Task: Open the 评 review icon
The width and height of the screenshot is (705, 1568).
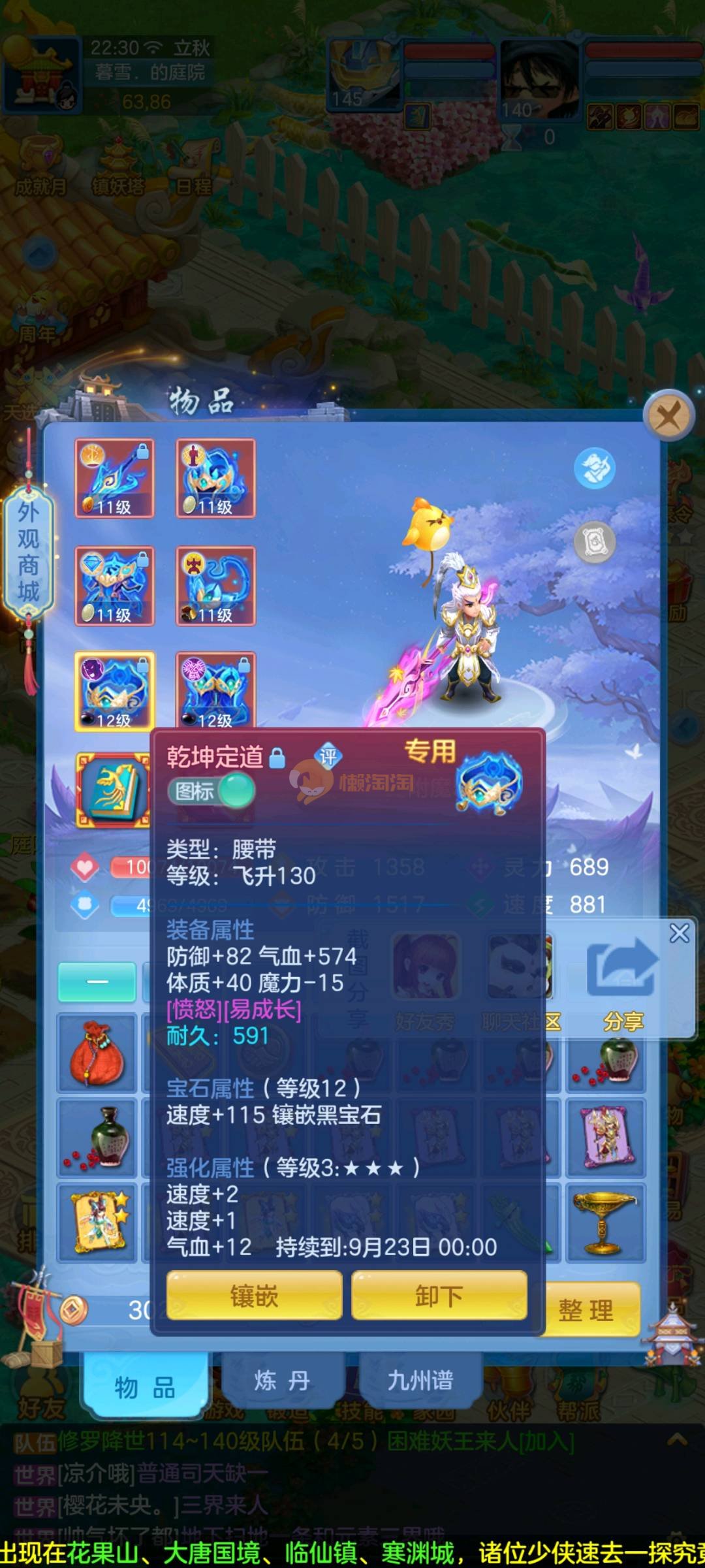Action: point(328,756)
